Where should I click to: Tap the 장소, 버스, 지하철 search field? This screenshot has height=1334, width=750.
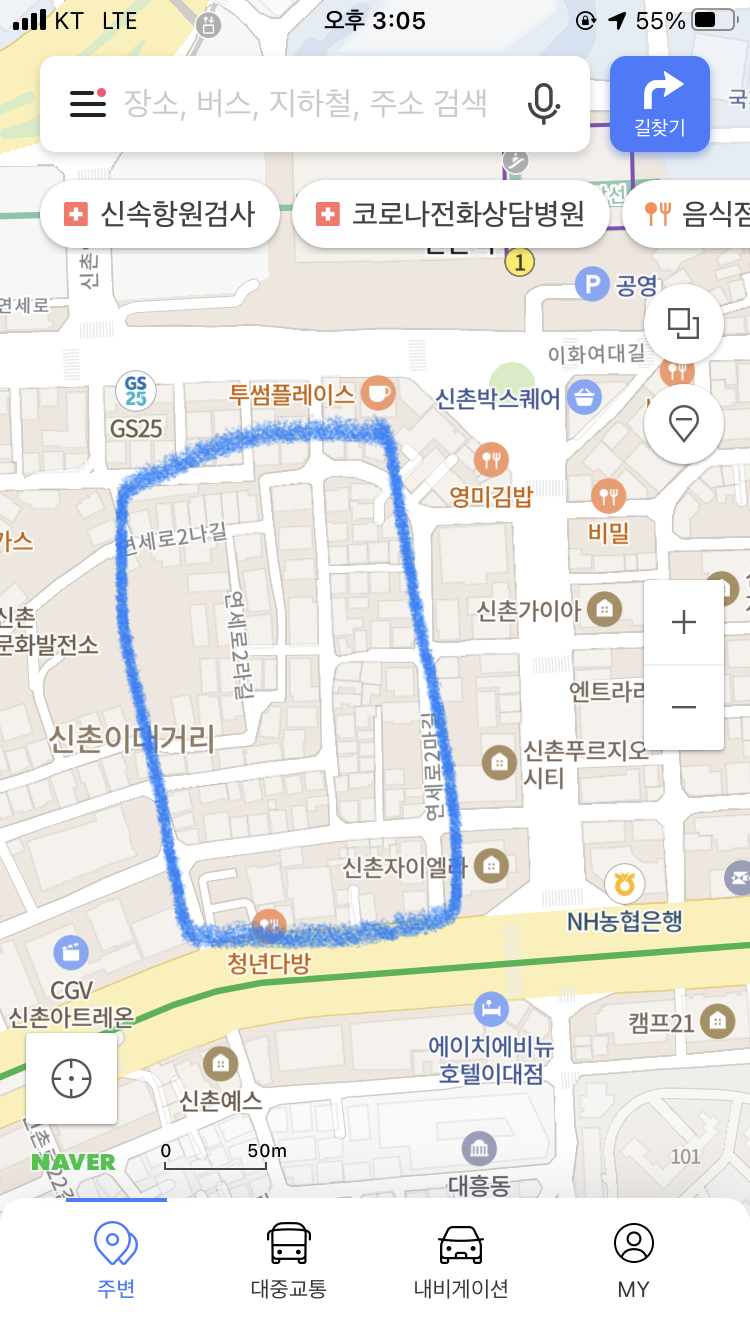click(305, 103)
